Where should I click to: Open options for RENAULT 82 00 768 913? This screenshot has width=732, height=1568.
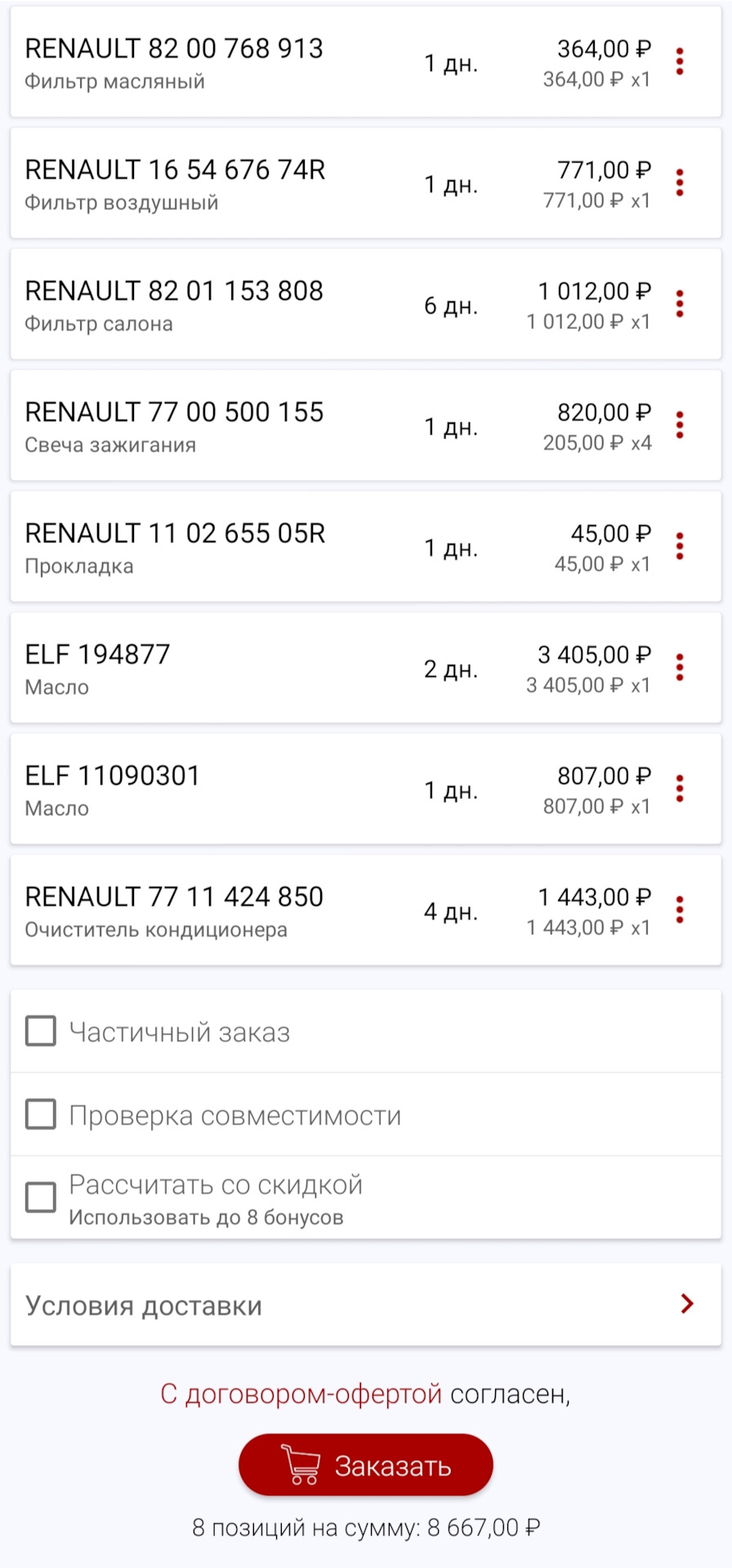pyautogui.click(x=680, y=62)
